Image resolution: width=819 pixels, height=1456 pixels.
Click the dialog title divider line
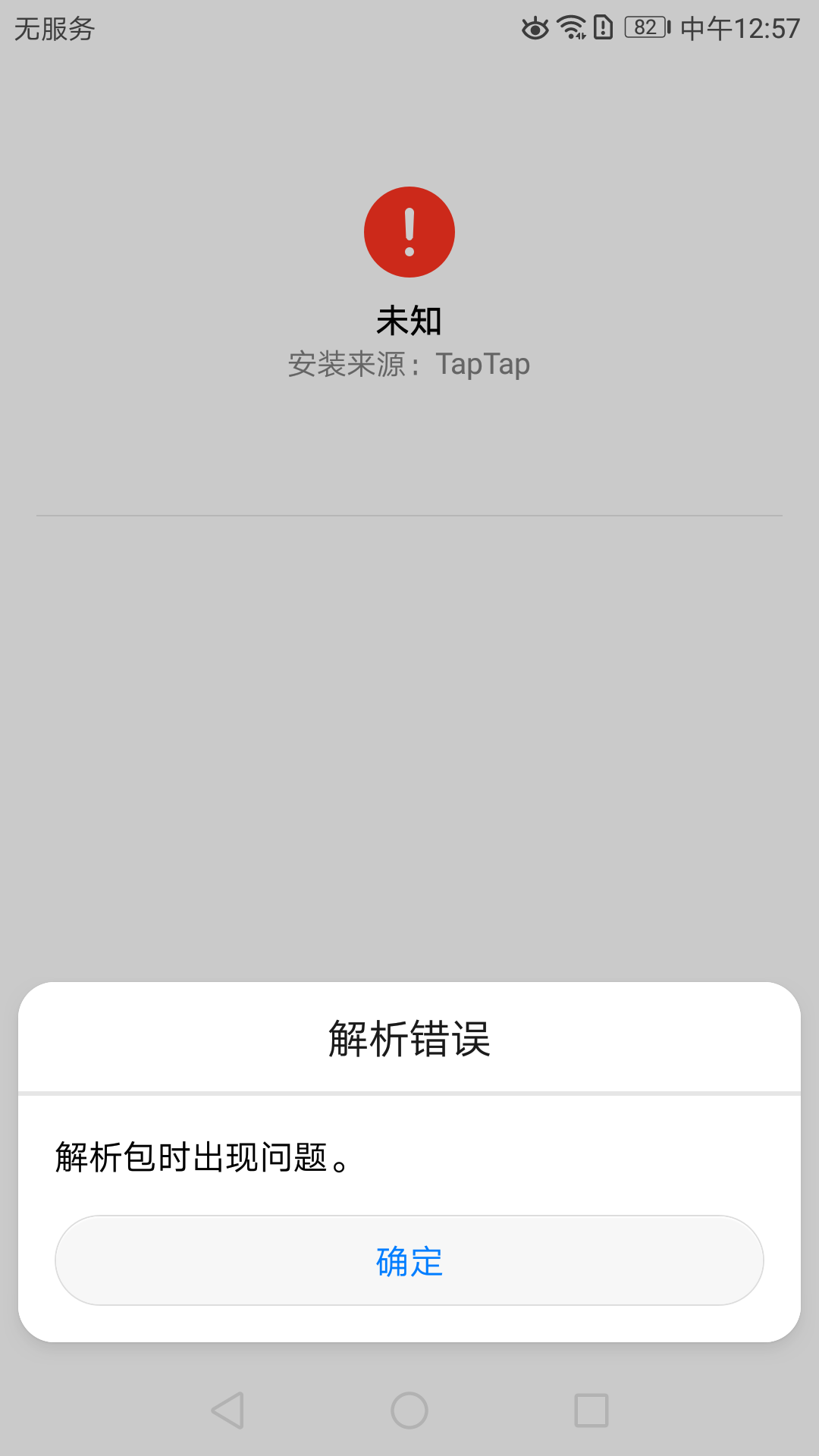point(409,1092)
